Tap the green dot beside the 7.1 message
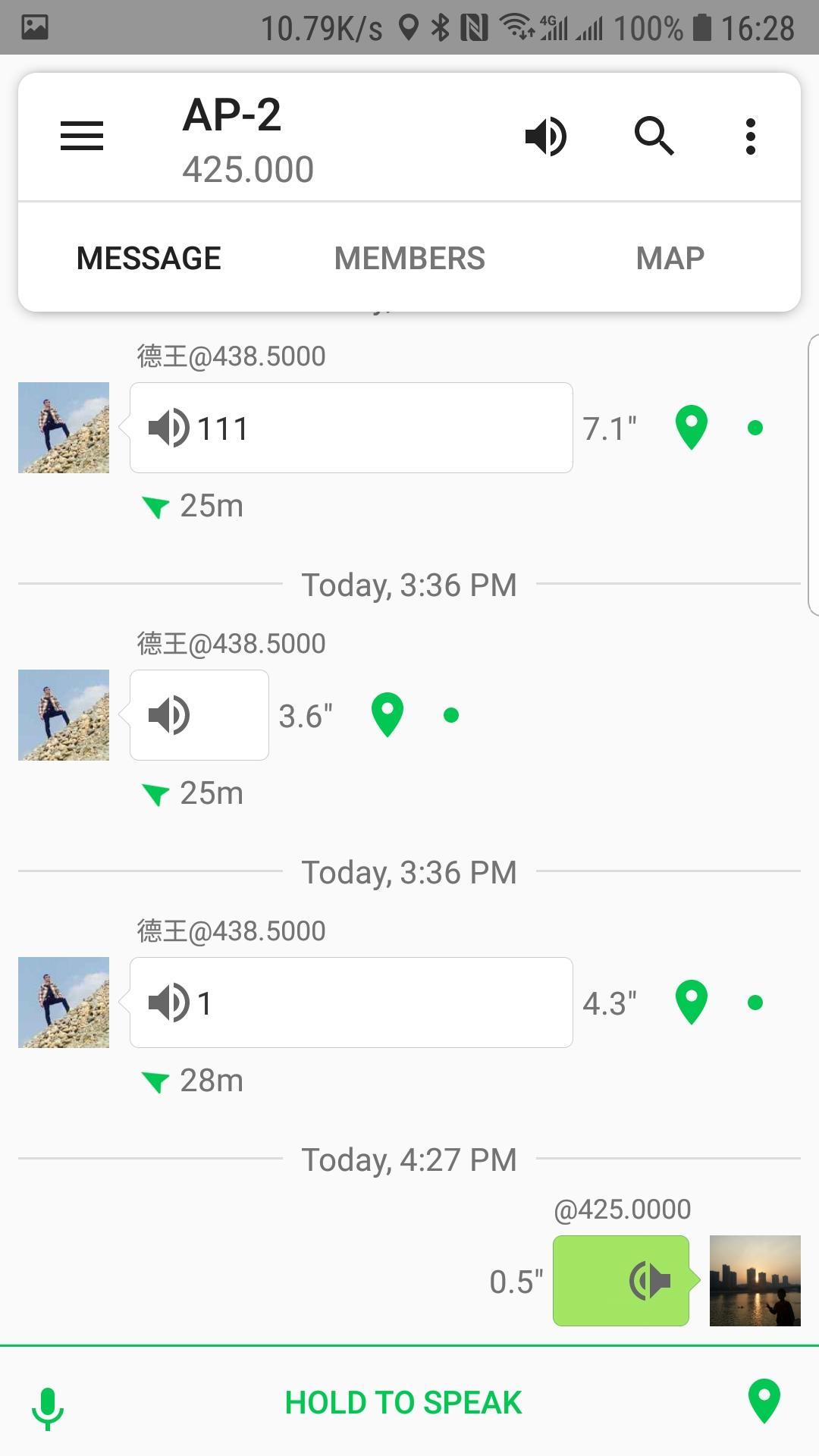819x1456 pixels. click(753, 428)
